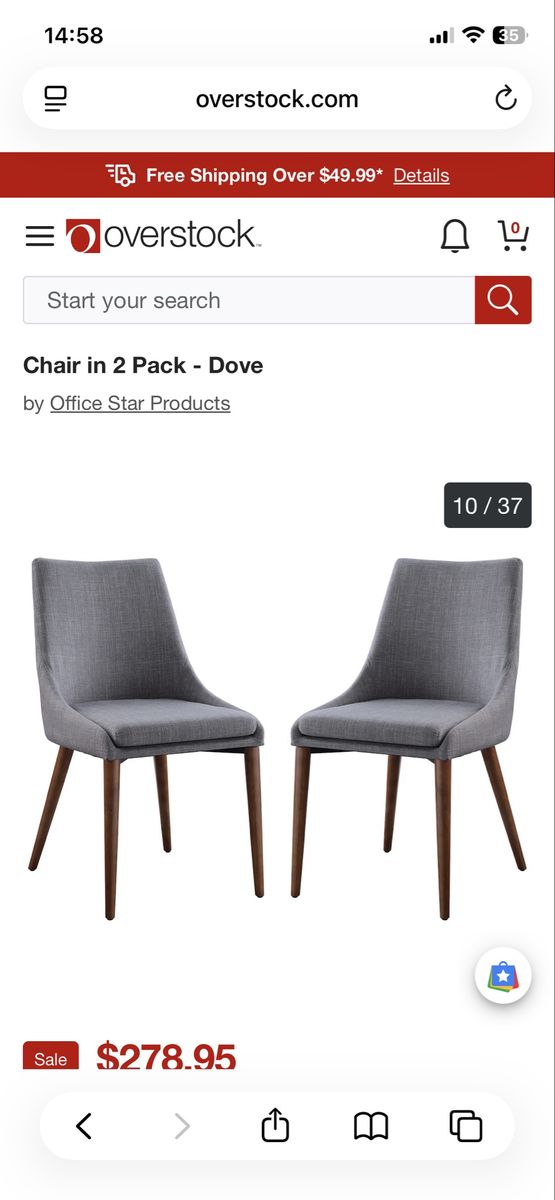The height and width of the screenshot is (1200, 555).
Task: Tap the Start your search field
Action: pos(249,300)
